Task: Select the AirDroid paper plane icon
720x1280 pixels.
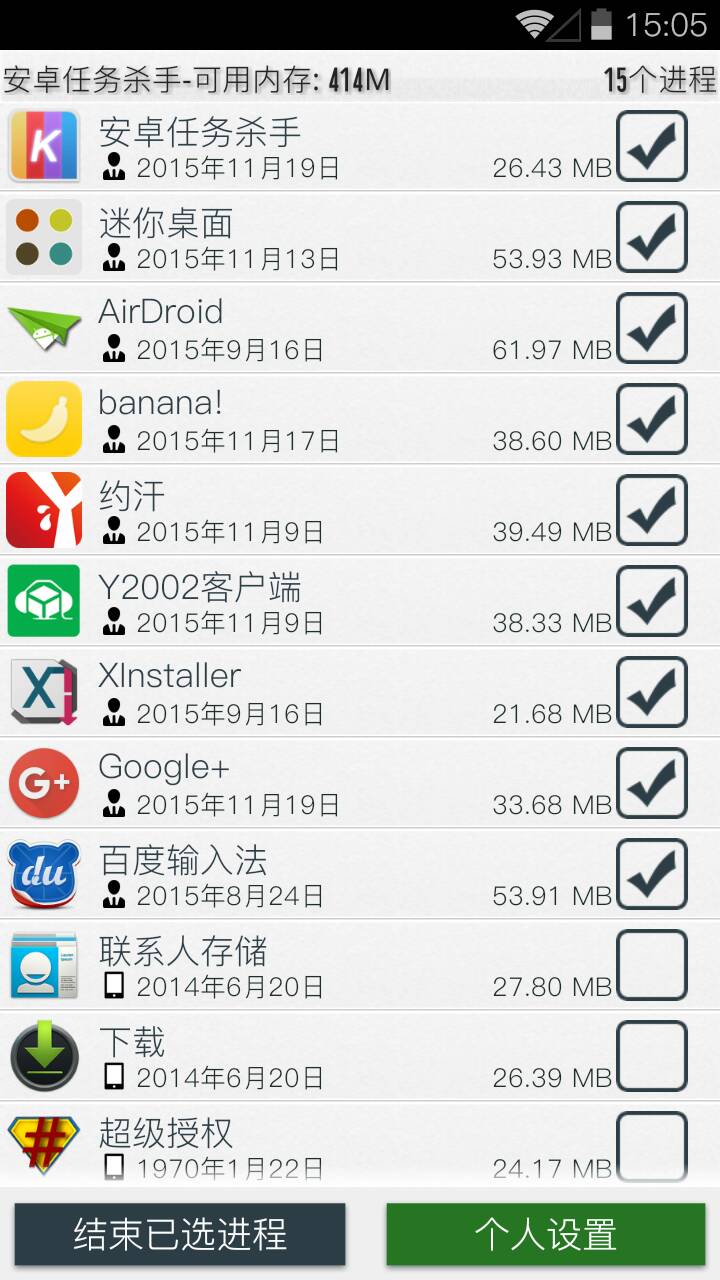Action: coord(44,328)
